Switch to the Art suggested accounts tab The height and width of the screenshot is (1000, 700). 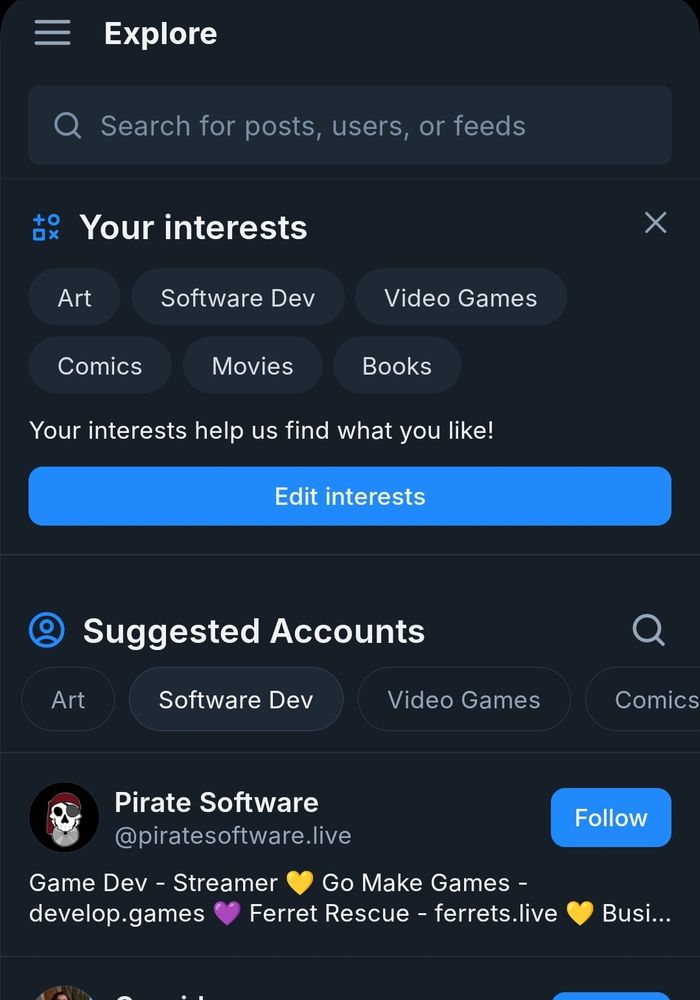68,700
